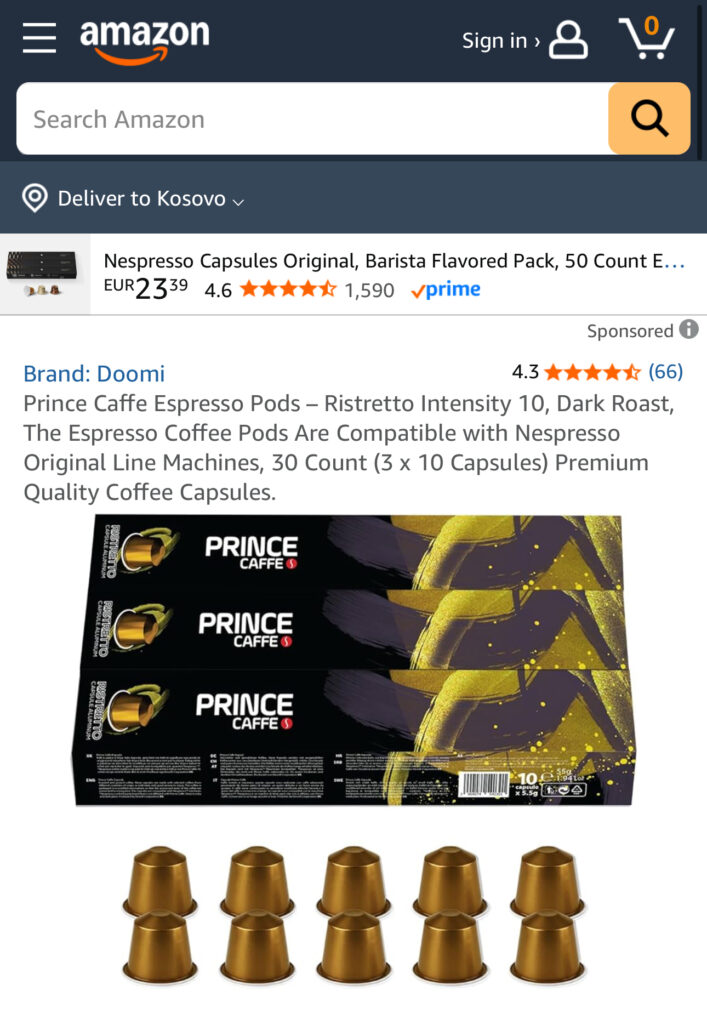Open the Sponsored info icon
The image size is (707, 1024).
point(689,330)
